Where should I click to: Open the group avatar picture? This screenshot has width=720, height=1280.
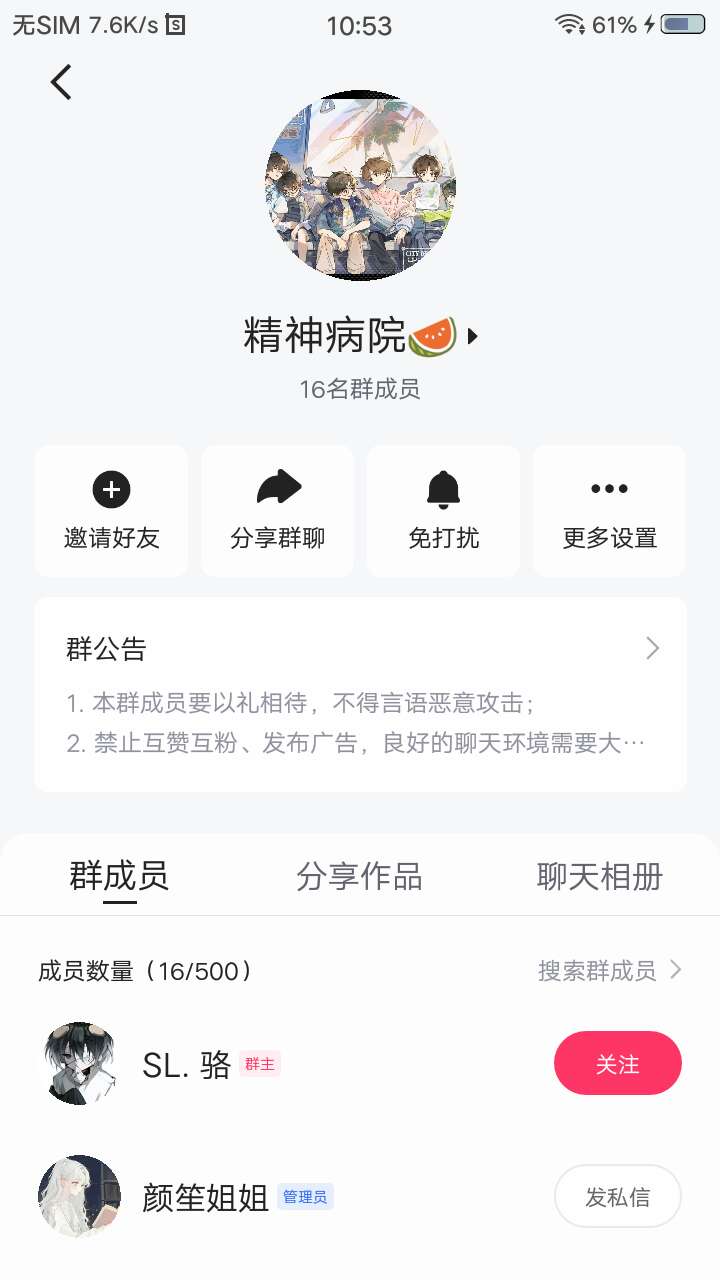click(360, 185)
